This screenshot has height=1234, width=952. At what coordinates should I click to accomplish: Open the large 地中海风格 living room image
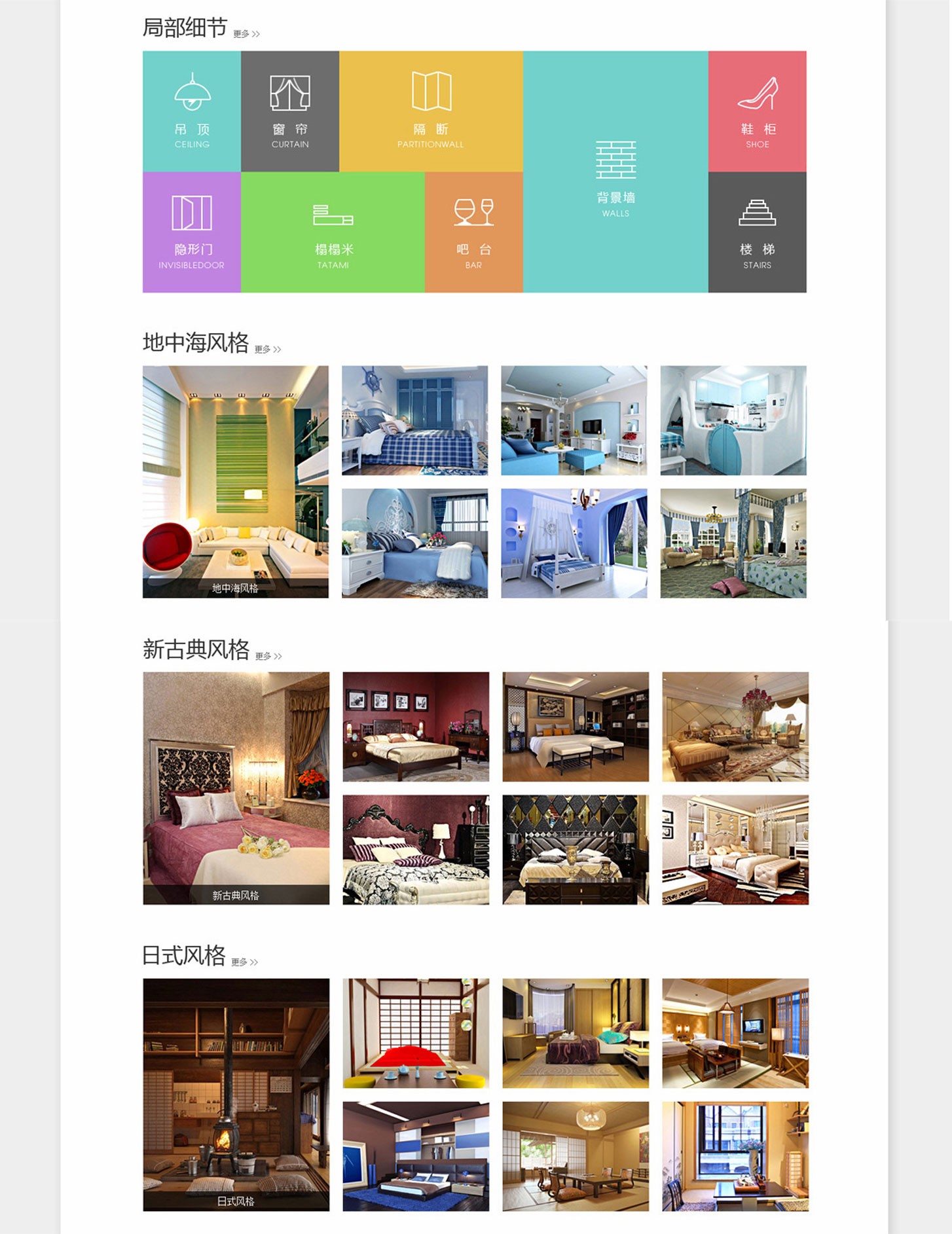[x=236, y=481]
